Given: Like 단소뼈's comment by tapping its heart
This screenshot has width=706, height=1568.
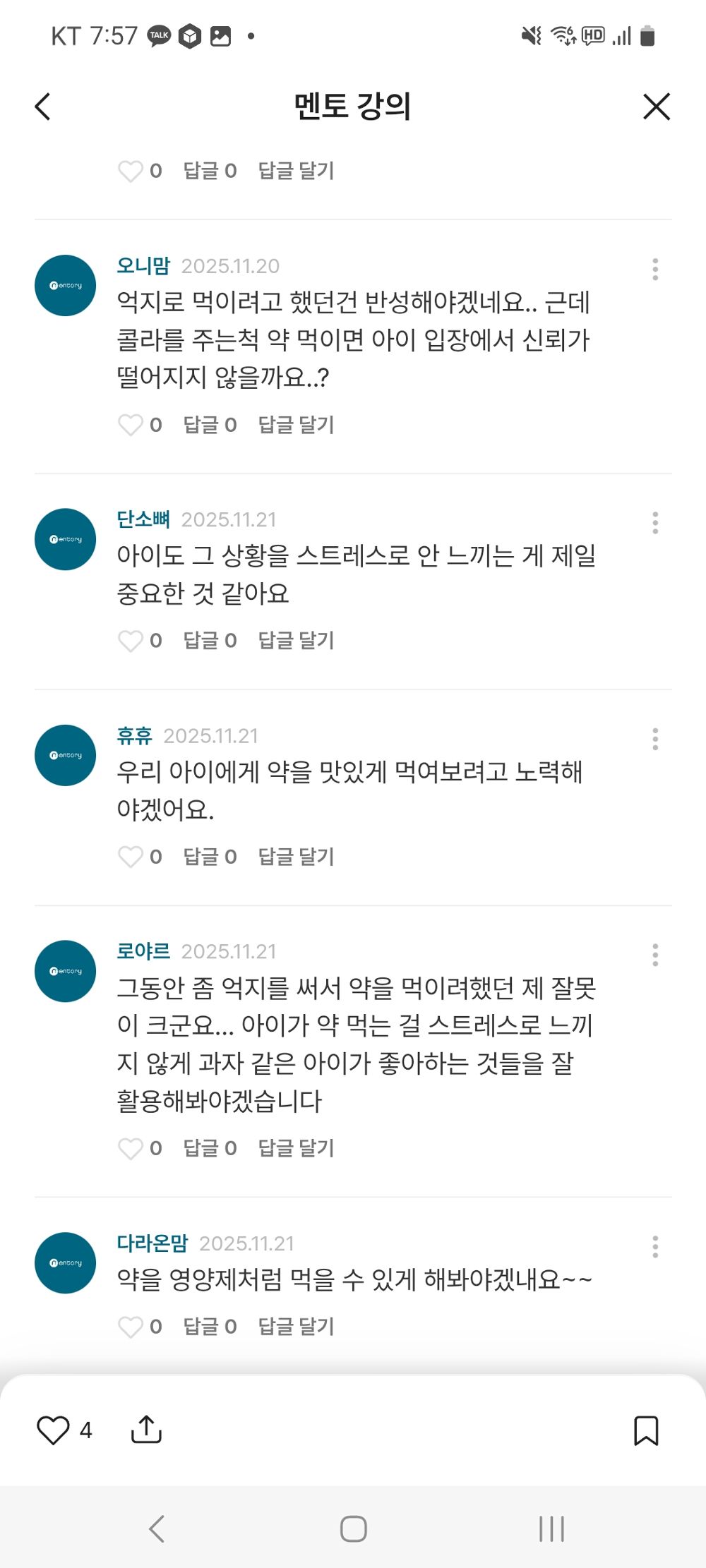Looking at the screenshot, I should pos(131,641).
